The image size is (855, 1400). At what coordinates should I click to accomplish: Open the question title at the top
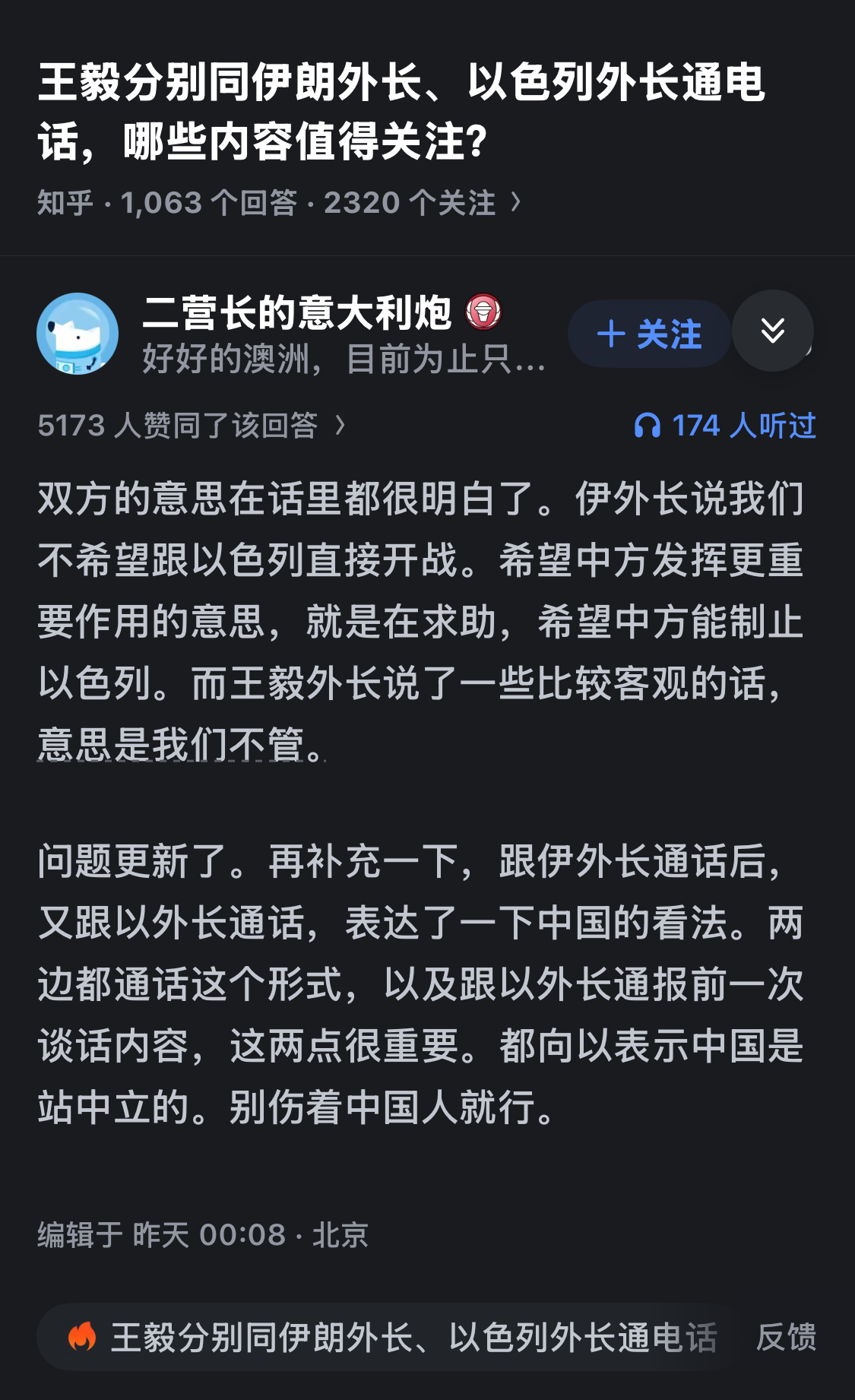point(401,112)
